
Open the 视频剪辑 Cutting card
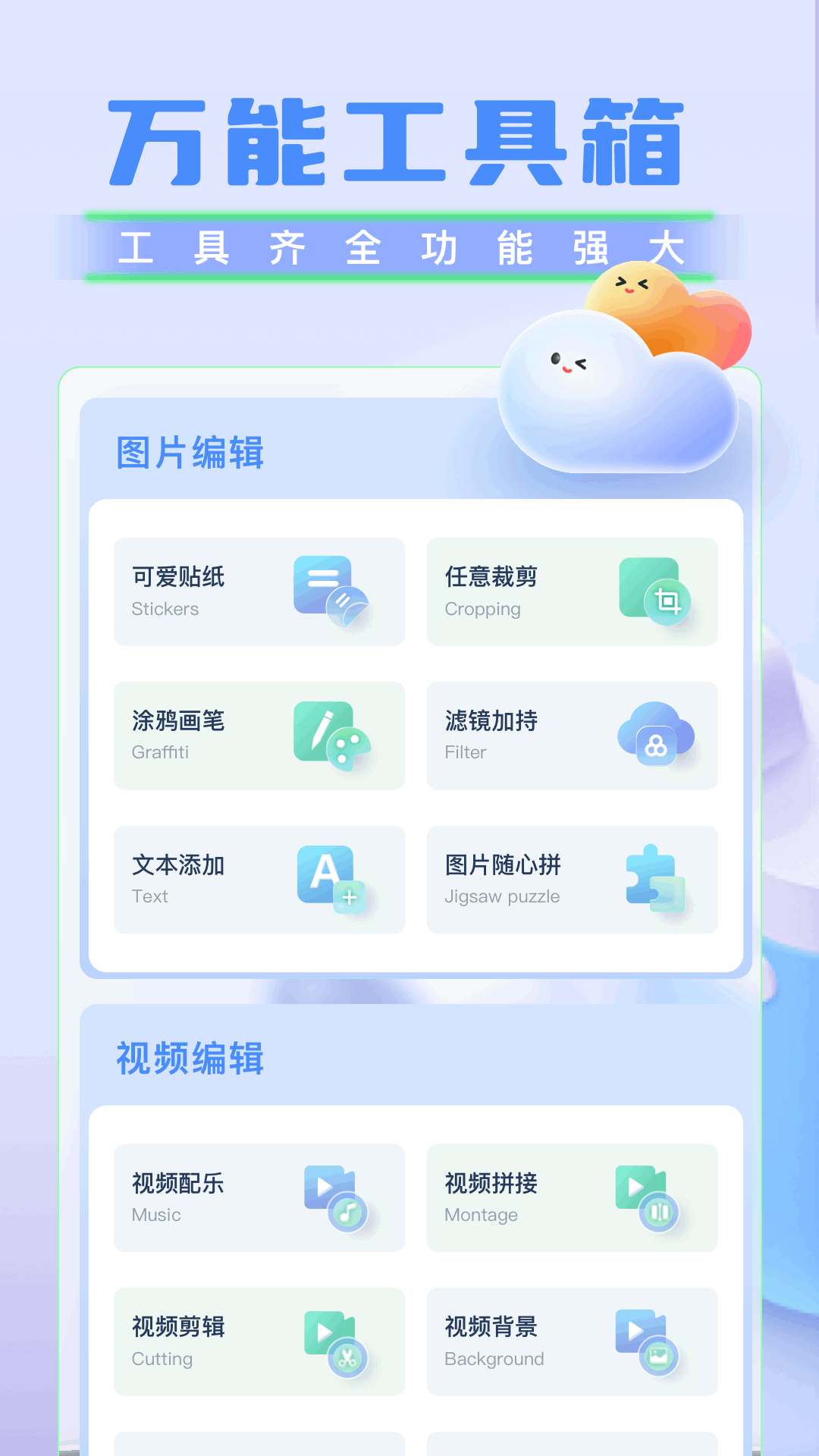pyautogui.click(x=259, y=1343)
